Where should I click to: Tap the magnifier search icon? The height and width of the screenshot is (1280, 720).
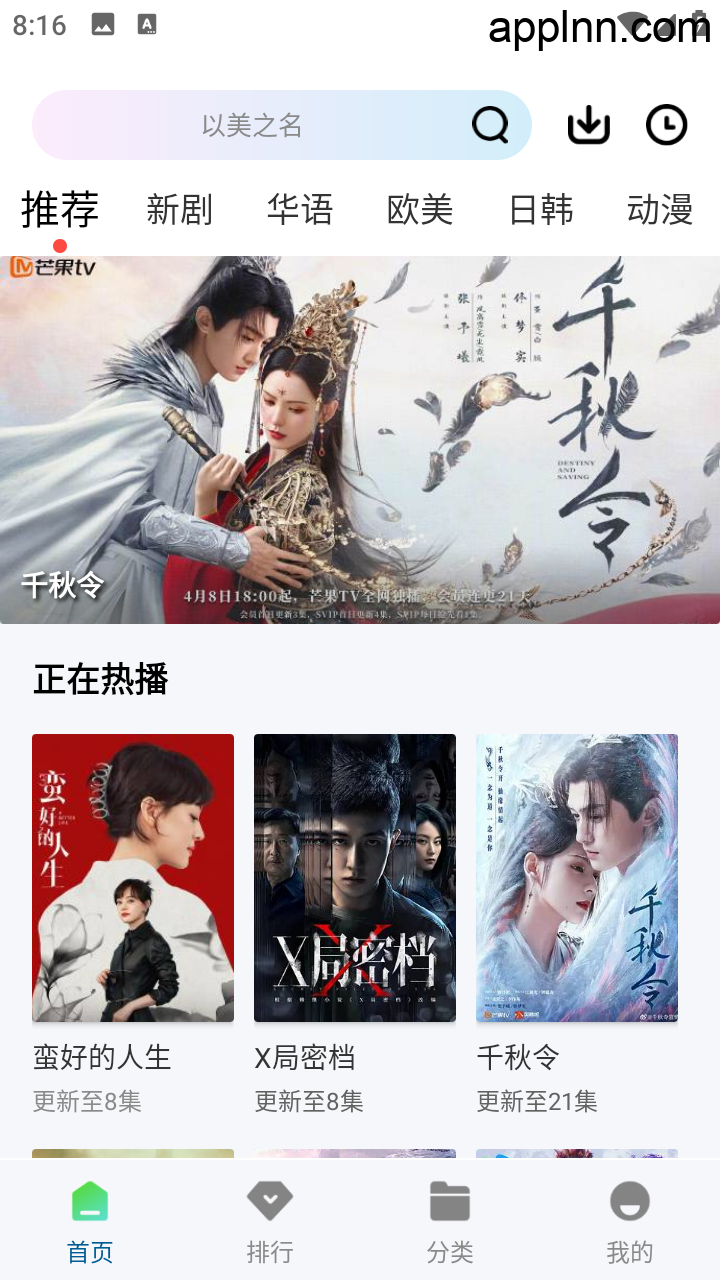490,125
